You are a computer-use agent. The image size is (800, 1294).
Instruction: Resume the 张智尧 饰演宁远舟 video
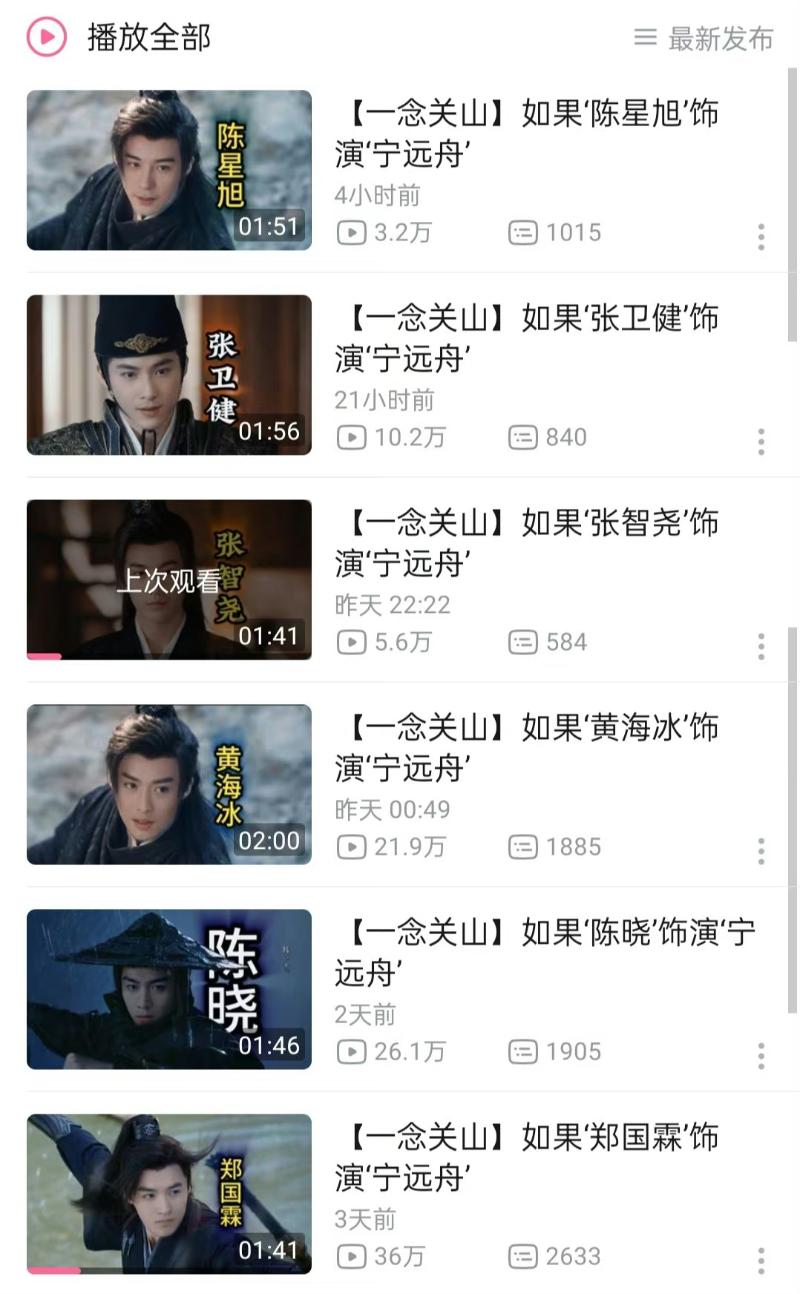tap(169, 580)
